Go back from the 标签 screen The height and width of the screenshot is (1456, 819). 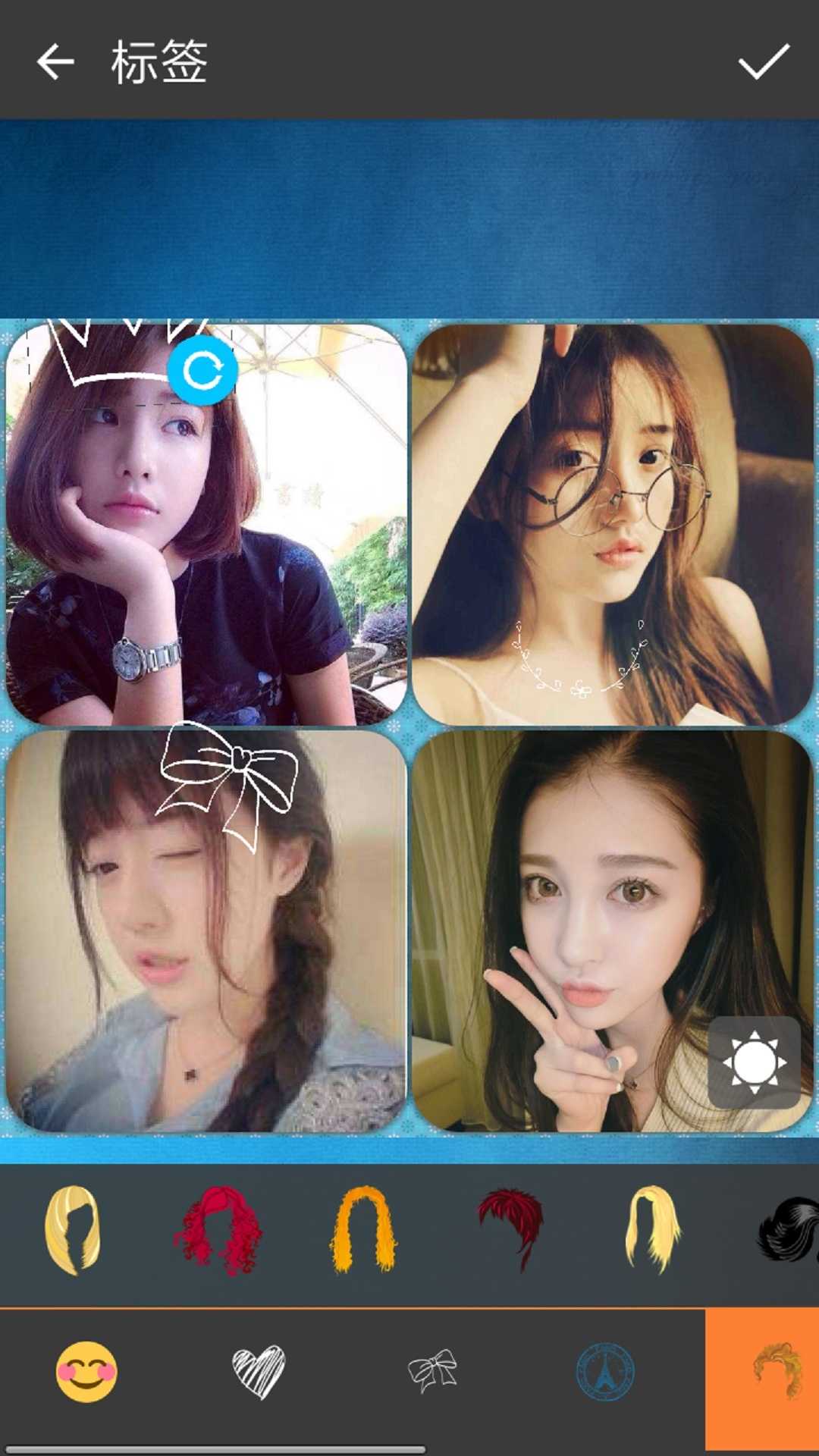(x=55, y=61)
